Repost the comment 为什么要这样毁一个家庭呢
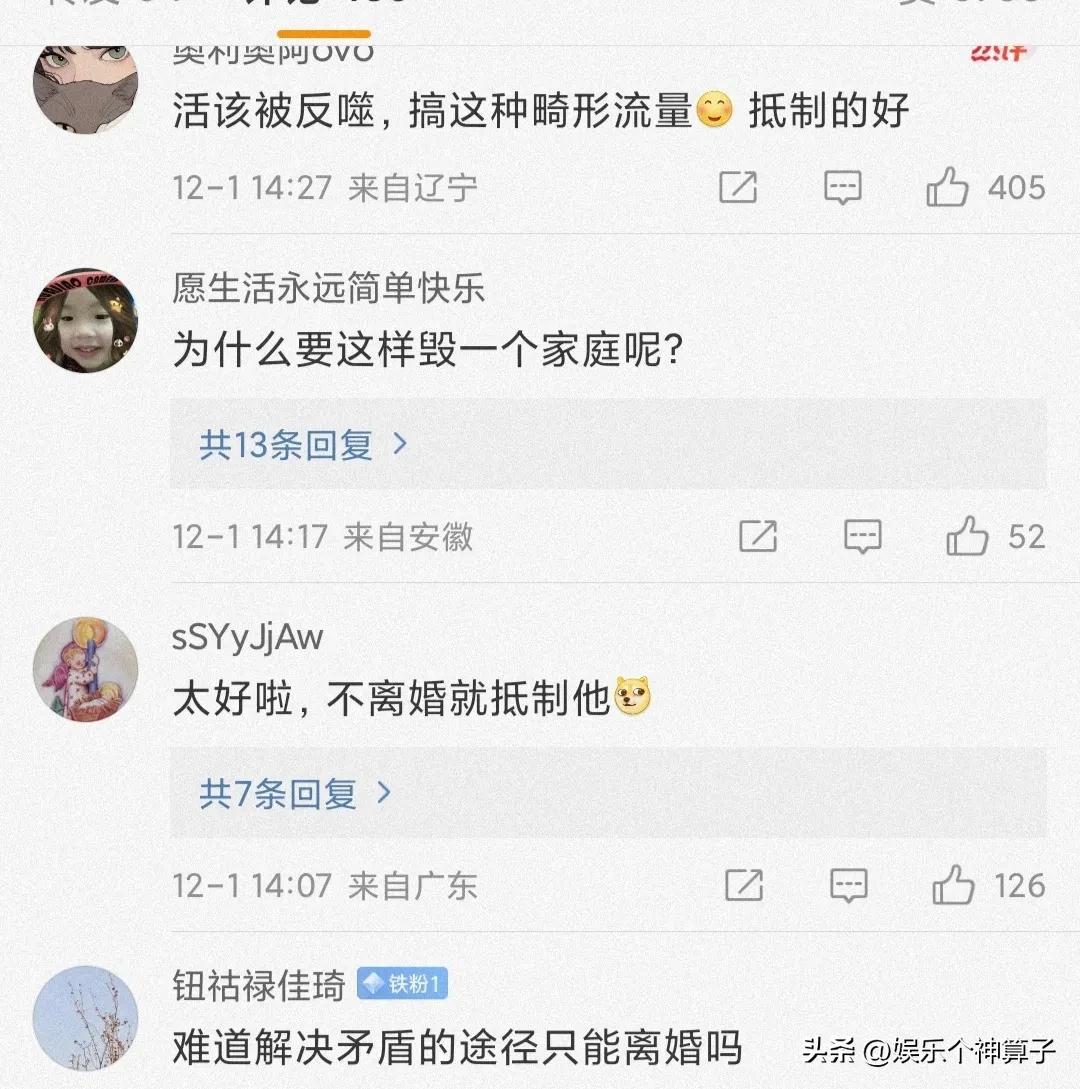The height and width of the screenshot is (1089, 1080). click(x=758, y=537)
